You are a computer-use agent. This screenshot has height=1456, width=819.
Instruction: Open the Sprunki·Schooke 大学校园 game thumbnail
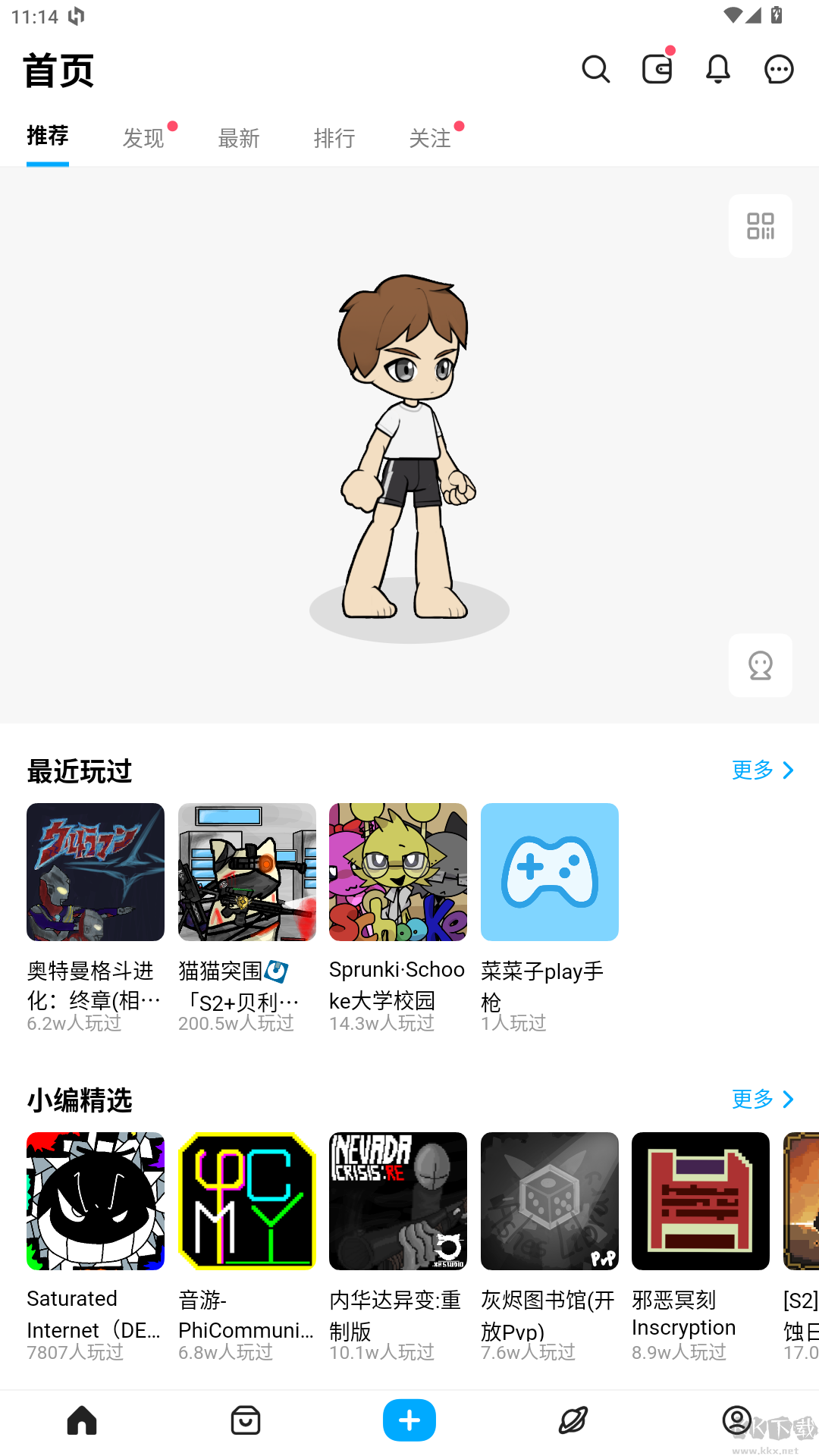[x=397, y=872]
